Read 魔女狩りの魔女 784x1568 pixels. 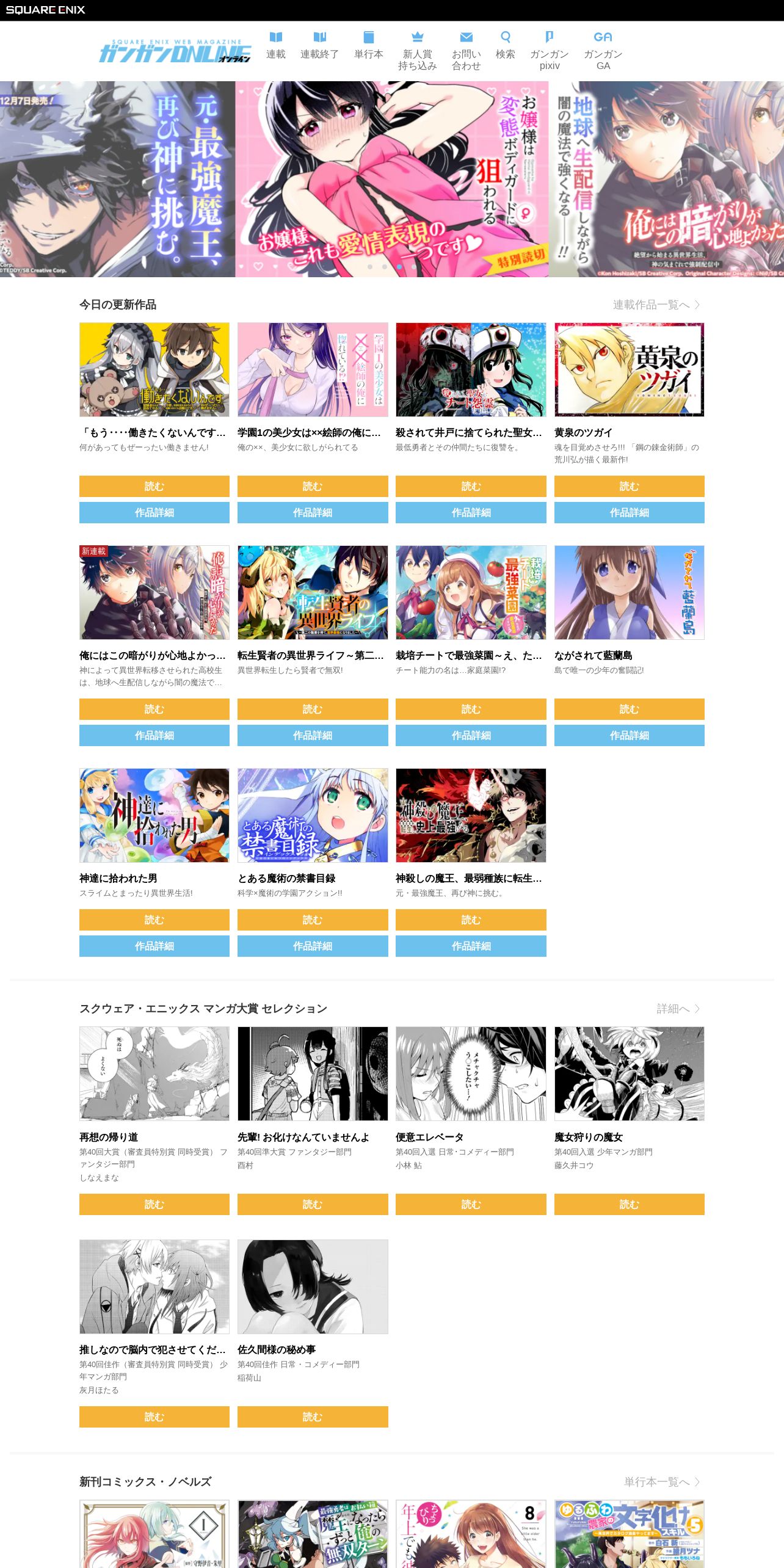click(x=629, y=1204)
